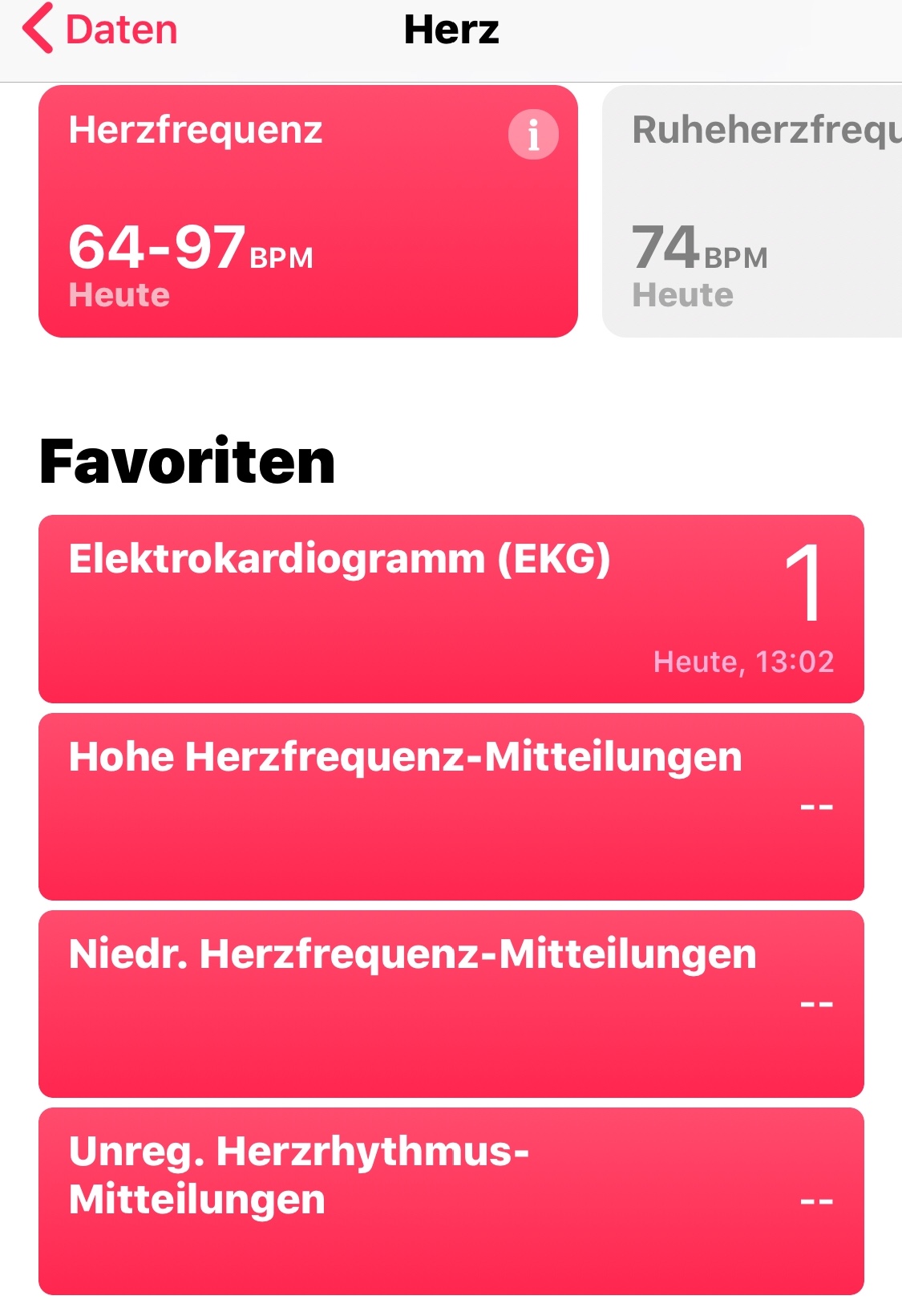
Task: Go back to Daten
Action: pos(100,30)
